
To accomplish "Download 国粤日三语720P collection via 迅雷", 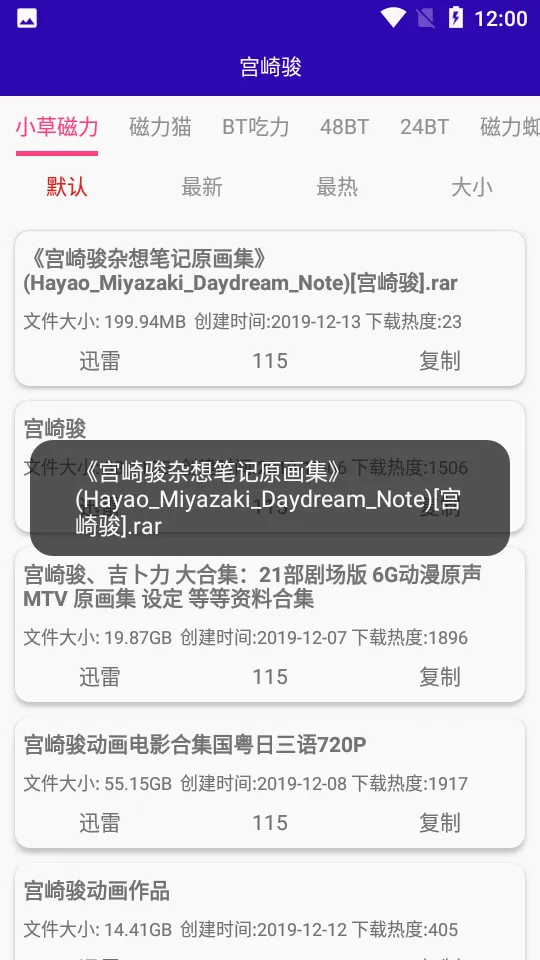I will (x=100, y=823).
